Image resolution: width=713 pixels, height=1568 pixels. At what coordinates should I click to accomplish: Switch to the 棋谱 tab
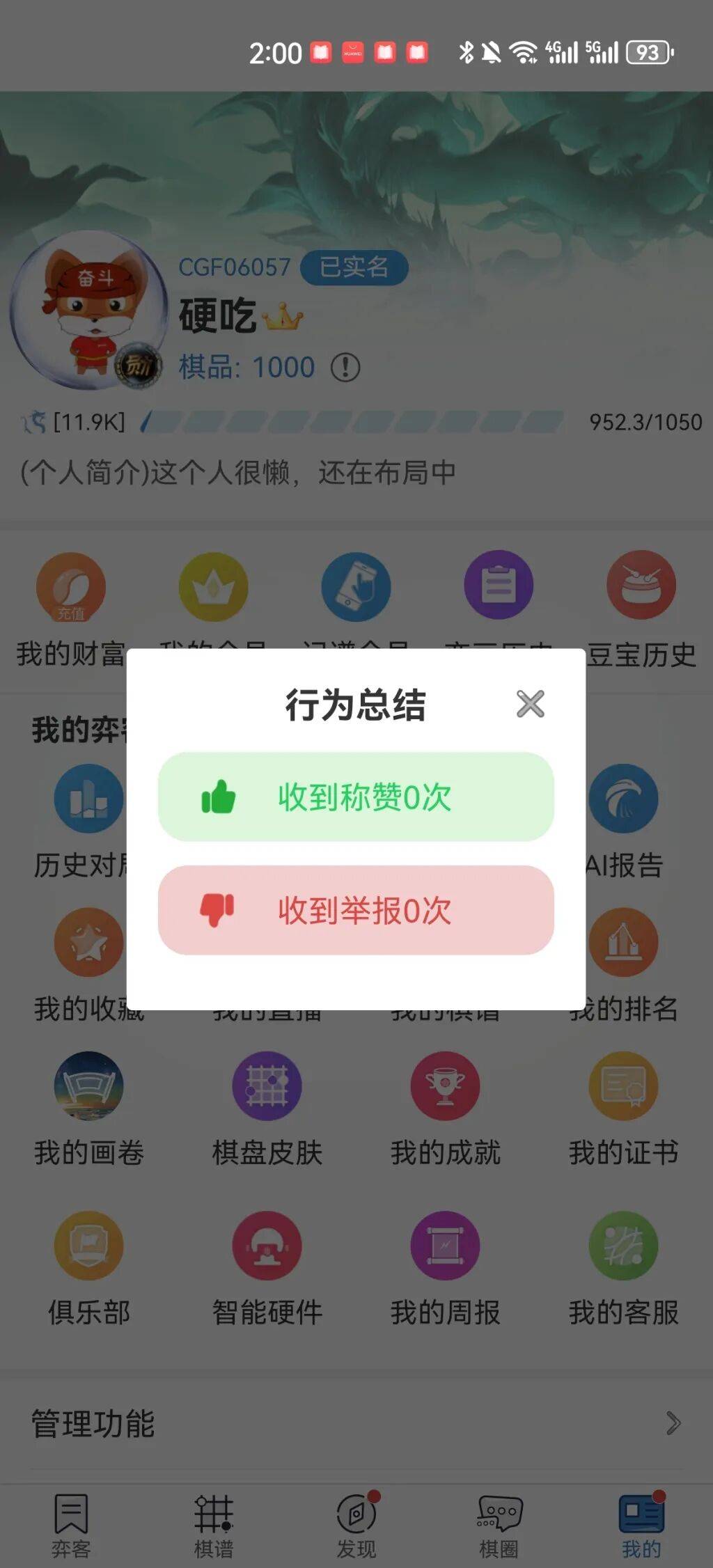tap(214, 1525)
